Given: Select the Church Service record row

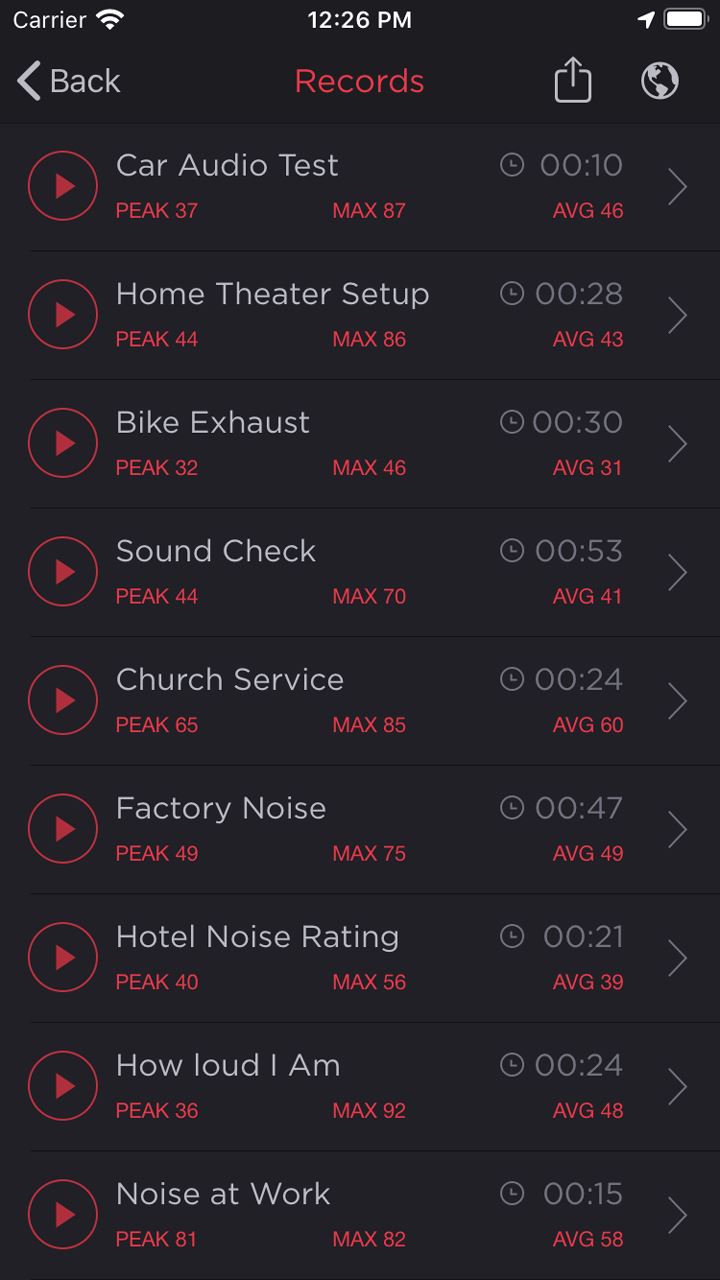Looking at the screenshot, I should (360, 701).
